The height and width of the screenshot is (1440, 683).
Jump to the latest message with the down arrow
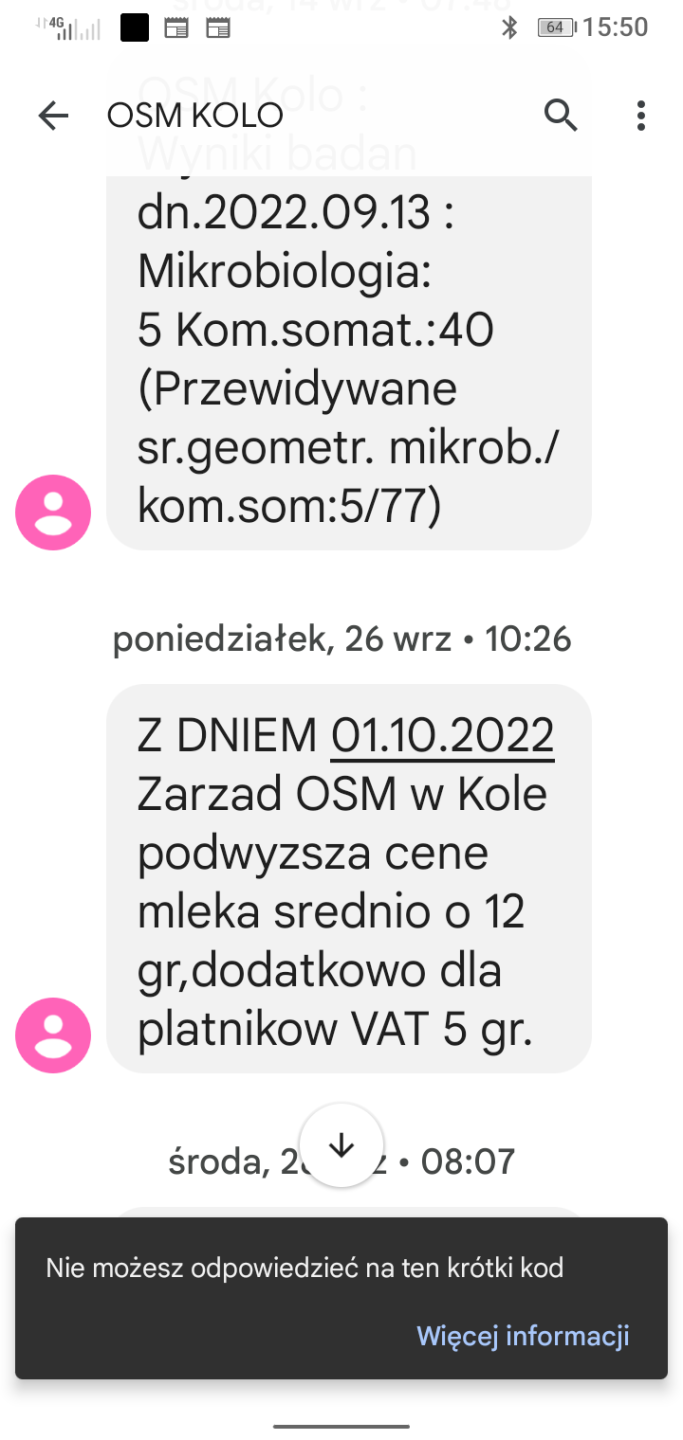[342, 1145]
